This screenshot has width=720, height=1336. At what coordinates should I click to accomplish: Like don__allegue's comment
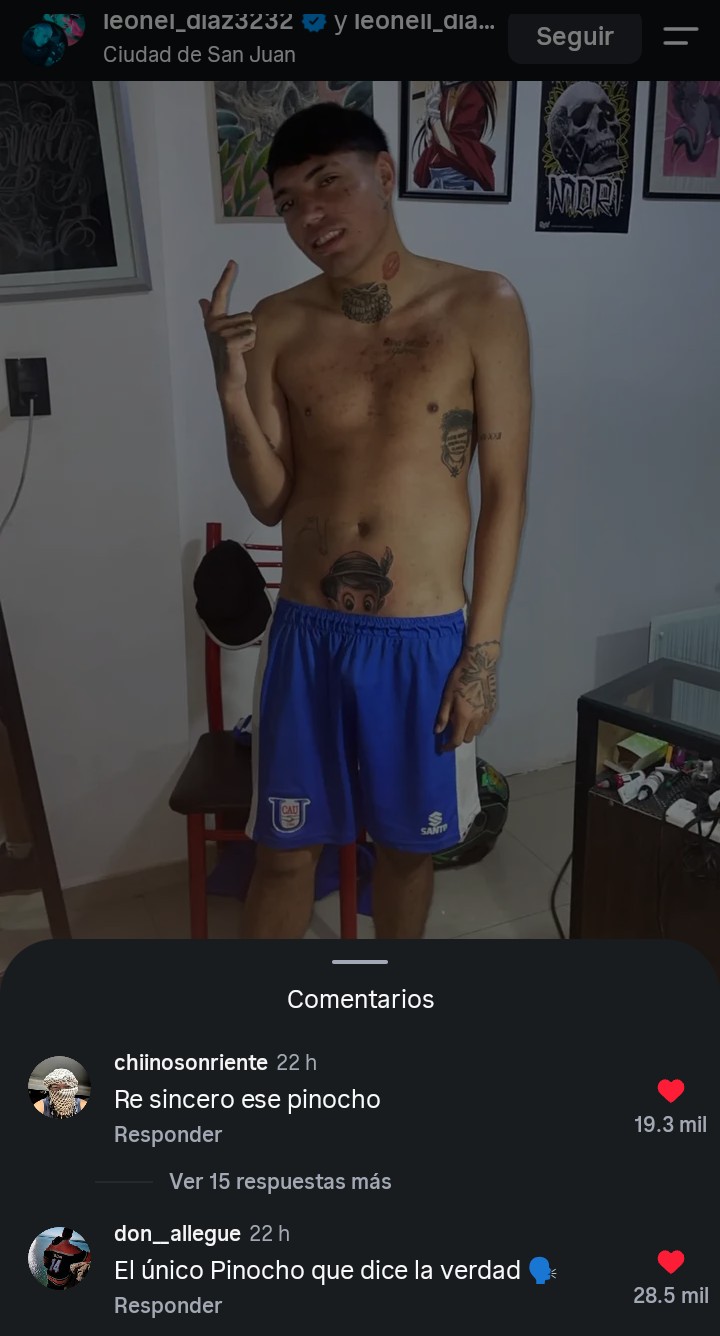point(670,1262)
